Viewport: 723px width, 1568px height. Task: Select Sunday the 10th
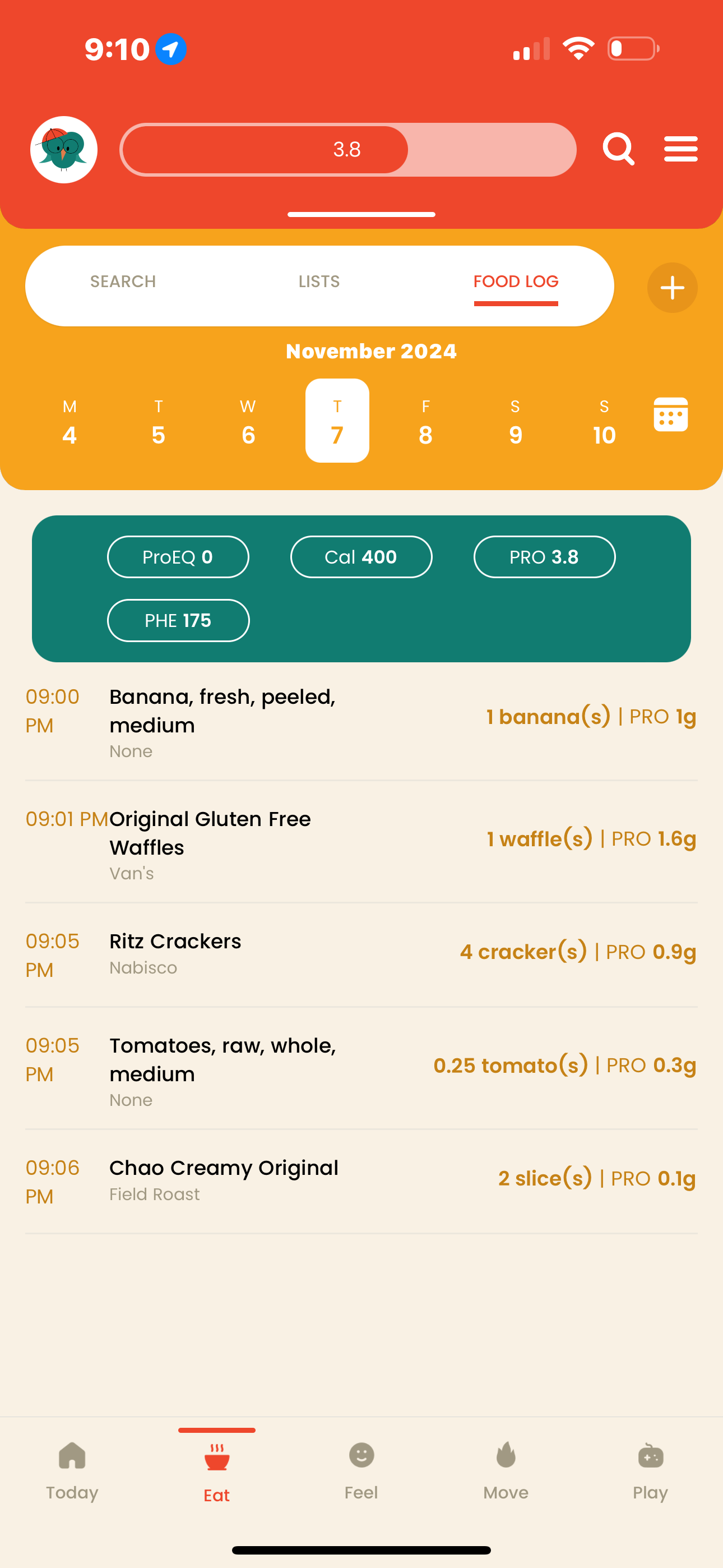point(604,422)
